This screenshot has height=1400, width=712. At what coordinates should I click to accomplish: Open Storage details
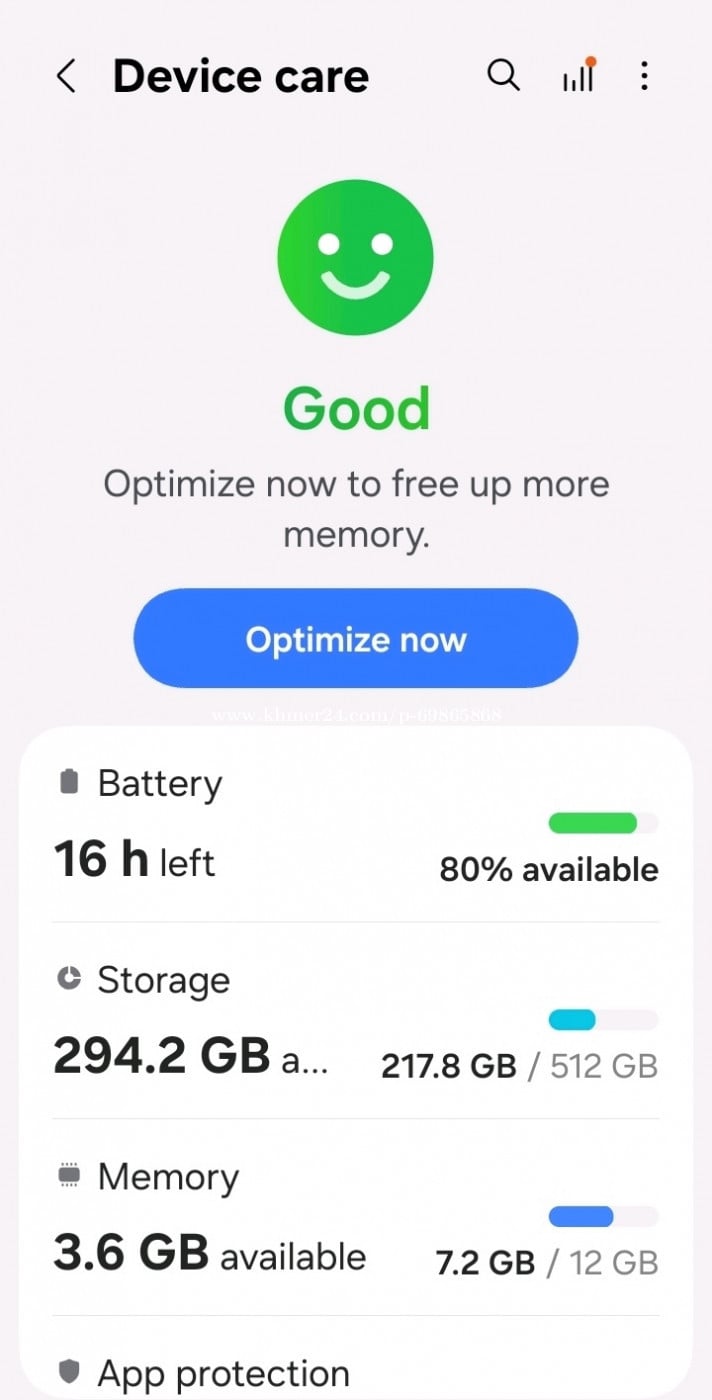click(x=356, y=1020)
